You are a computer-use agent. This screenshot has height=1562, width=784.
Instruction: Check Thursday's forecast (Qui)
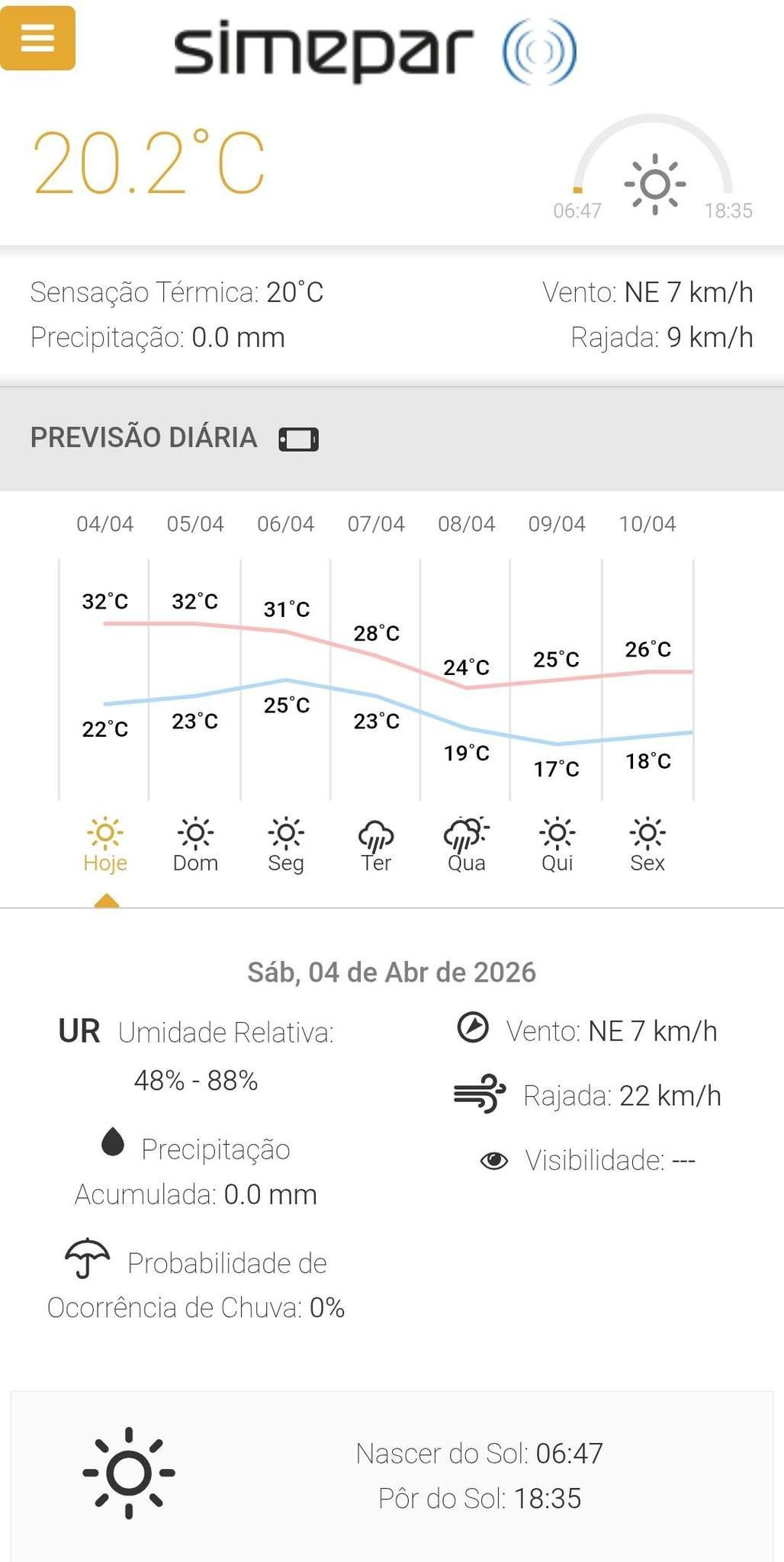[557, 845]
